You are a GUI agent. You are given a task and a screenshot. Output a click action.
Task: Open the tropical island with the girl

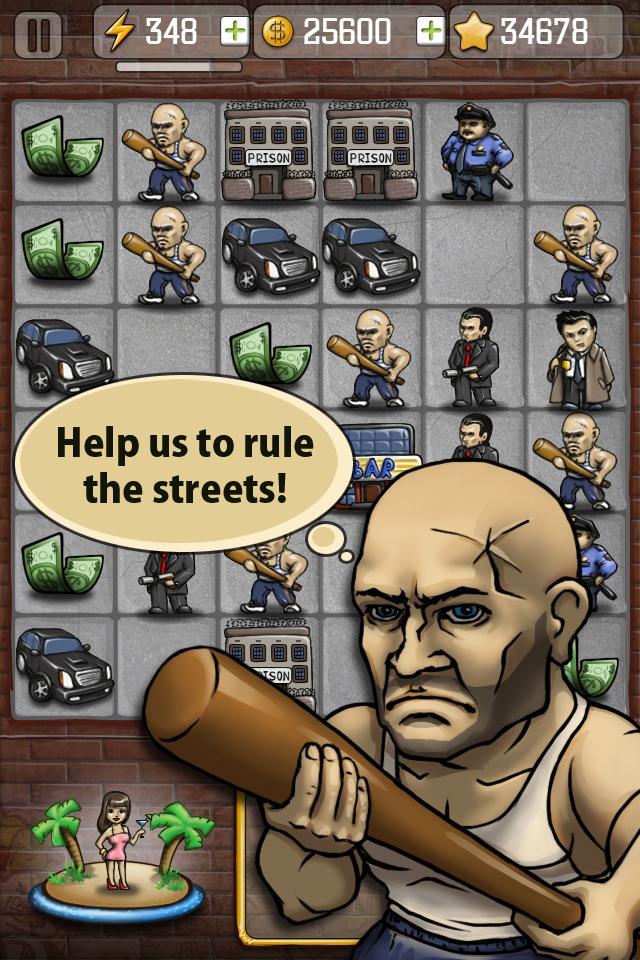[117, 855]
